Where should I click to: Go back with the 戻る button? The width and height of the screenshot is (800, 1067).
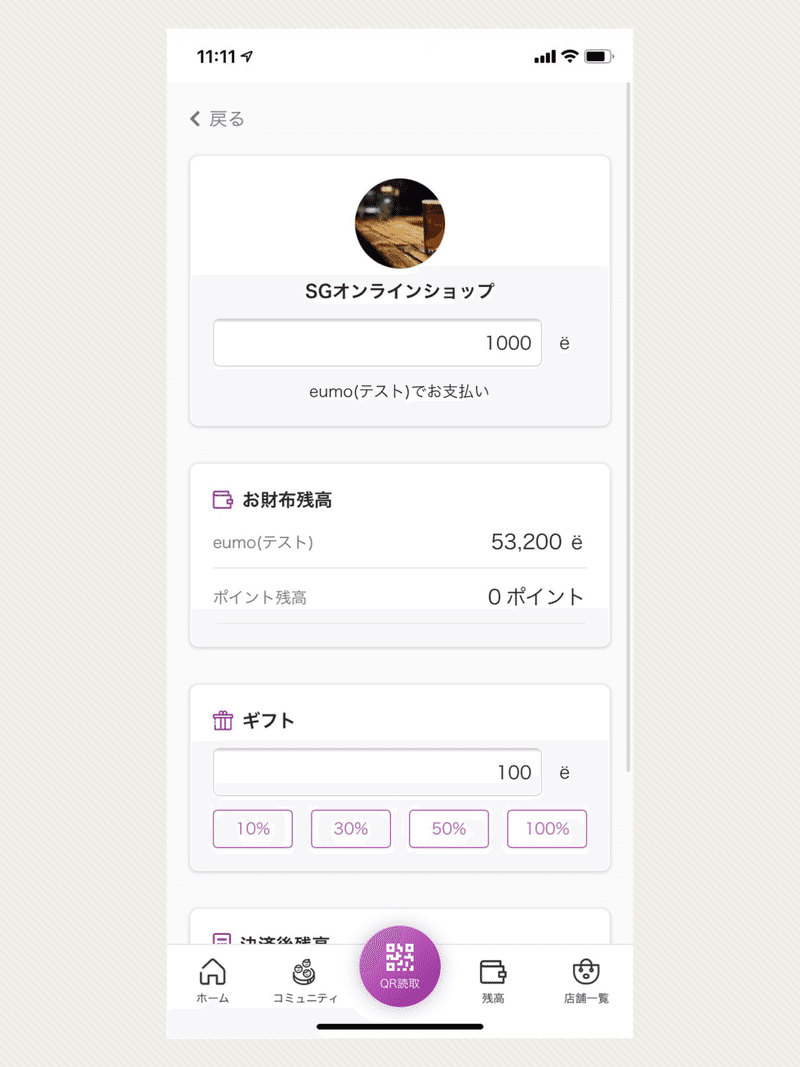(x=217, y=119)
